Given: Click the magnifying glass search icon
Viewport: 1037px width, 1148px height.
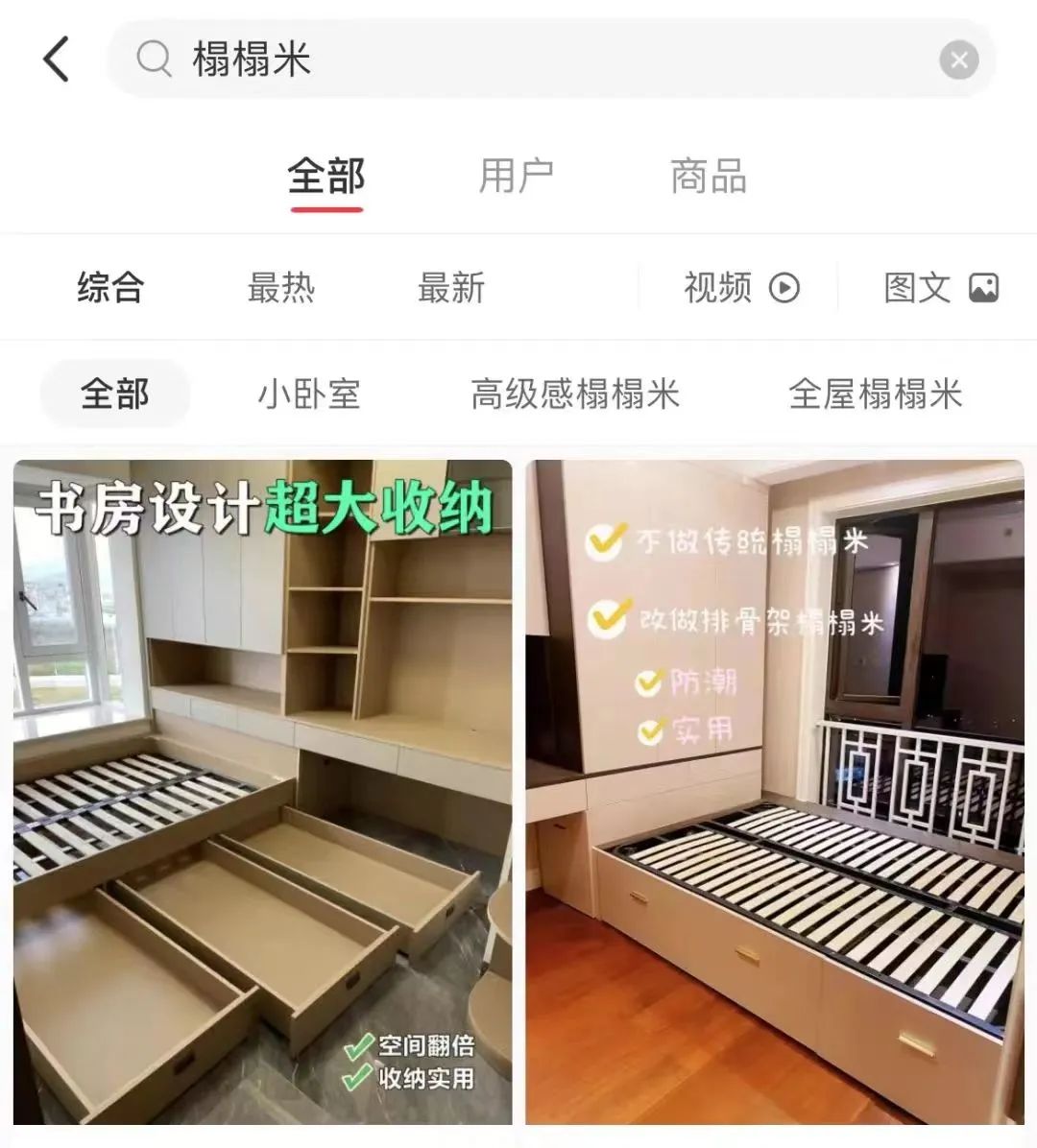Looking at the screenshot, I should (x=154, y=60).
